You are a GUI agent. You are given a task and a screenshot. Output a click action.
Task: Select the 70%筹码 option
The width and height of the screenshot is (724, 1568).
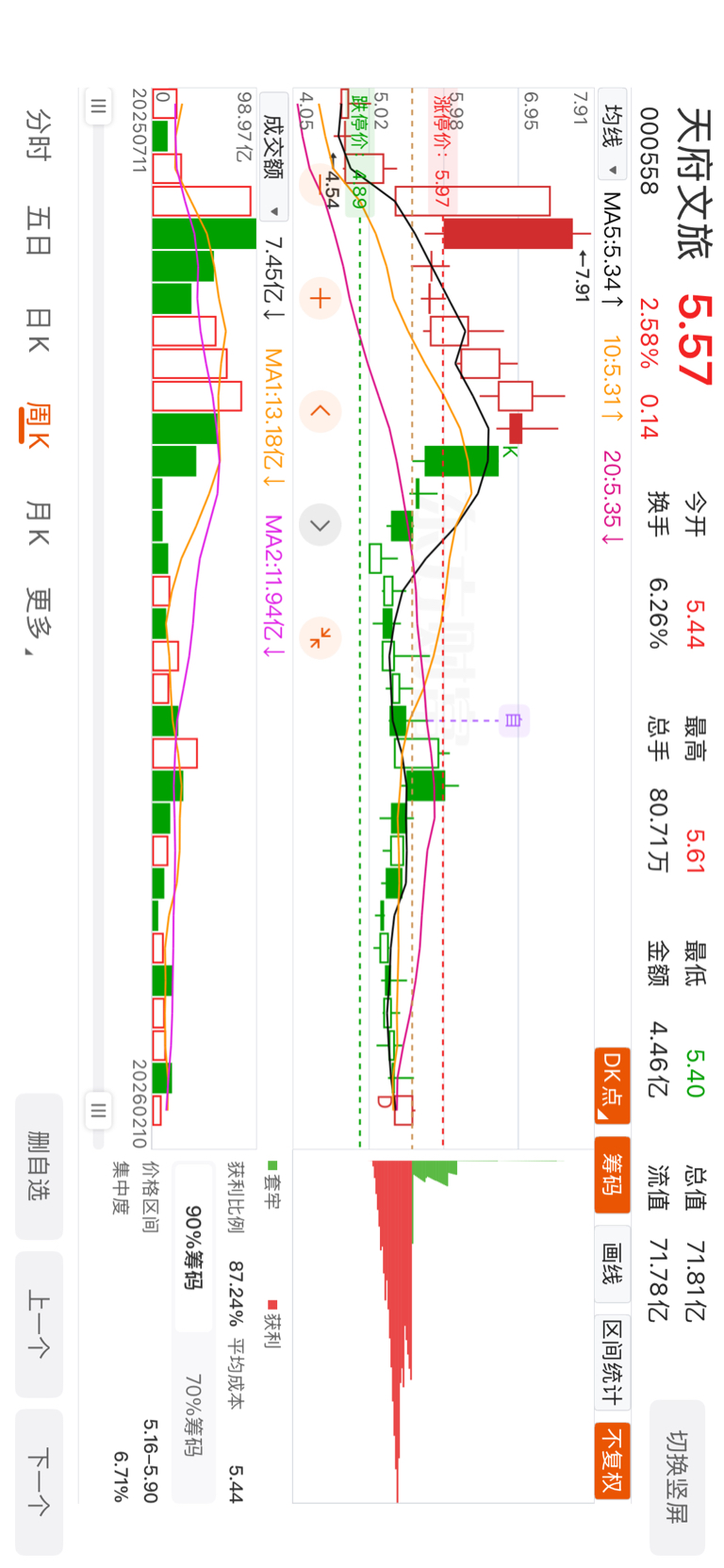click(193, 1414)
